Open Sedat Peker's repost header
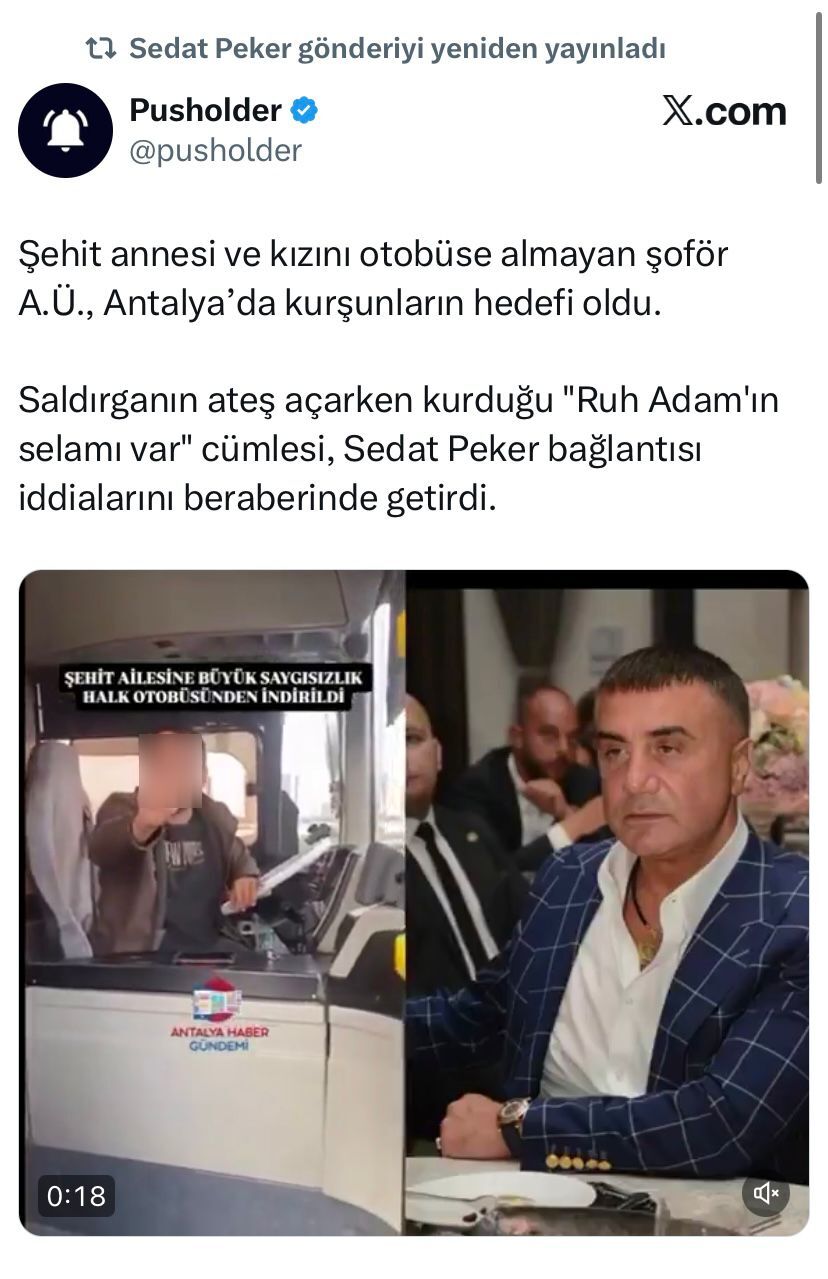Image resolution: width=828 pixels, height=1279 pixels. (396, 48)
